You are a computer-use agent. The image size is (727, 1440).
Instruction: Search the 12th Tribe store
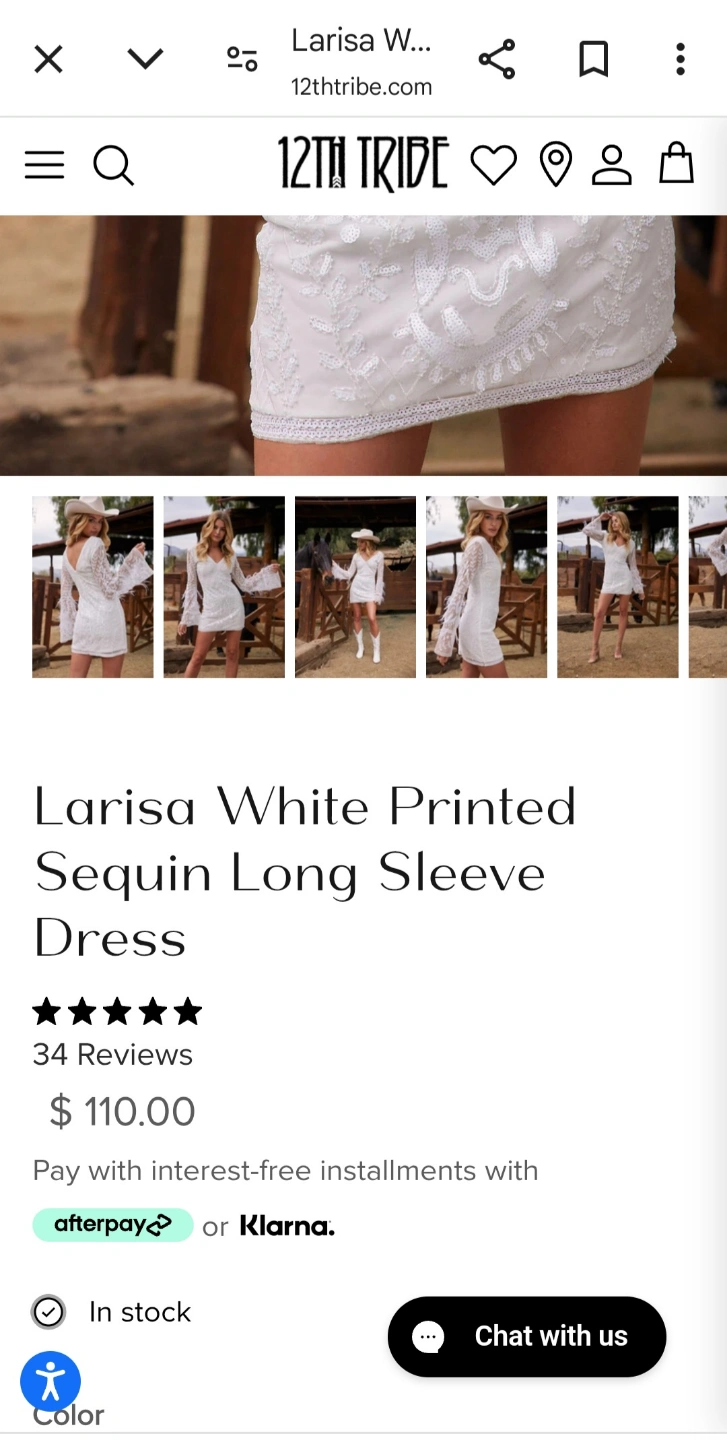(x=113, y=165)
